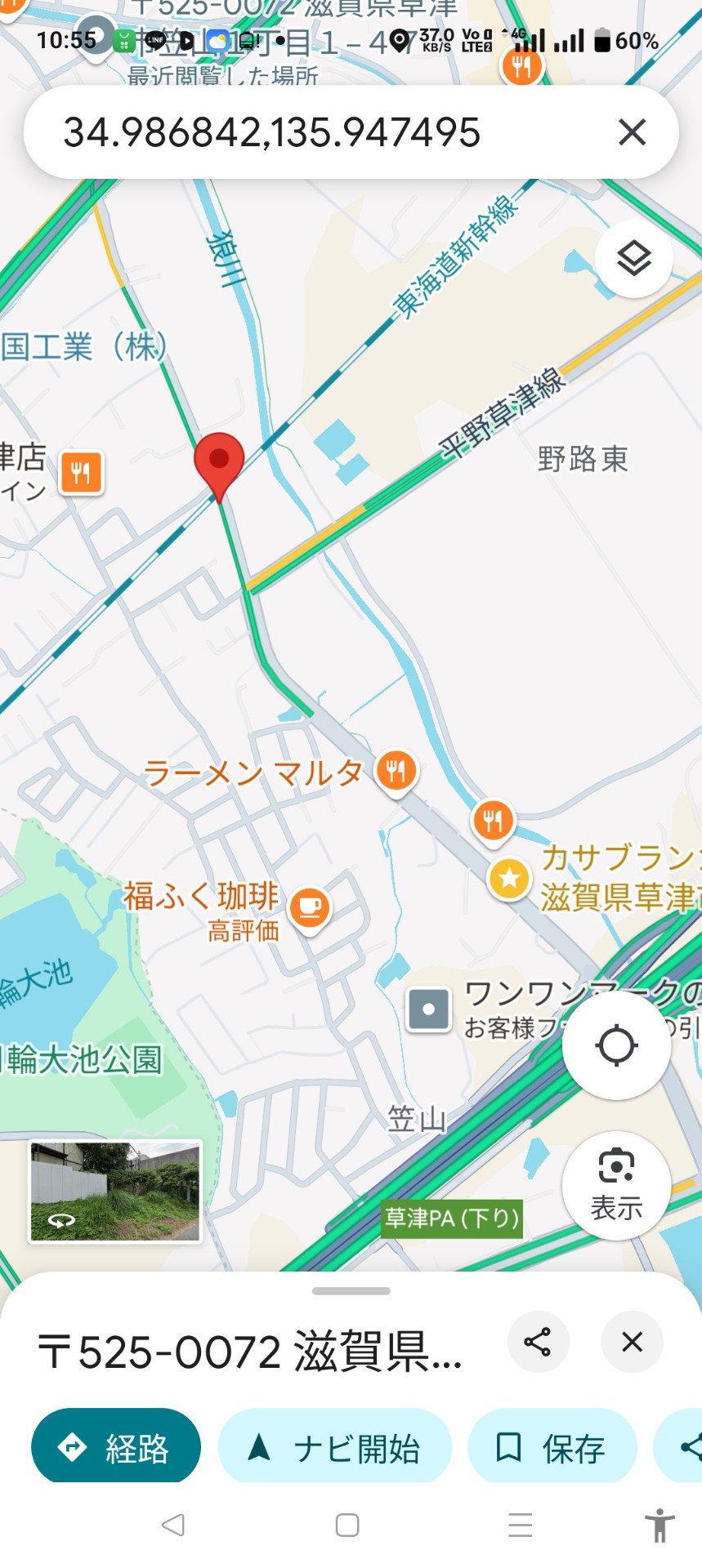Center map on my current location
The height and width of the screenshot is (1568, 702).
(x=616, y=1045)
